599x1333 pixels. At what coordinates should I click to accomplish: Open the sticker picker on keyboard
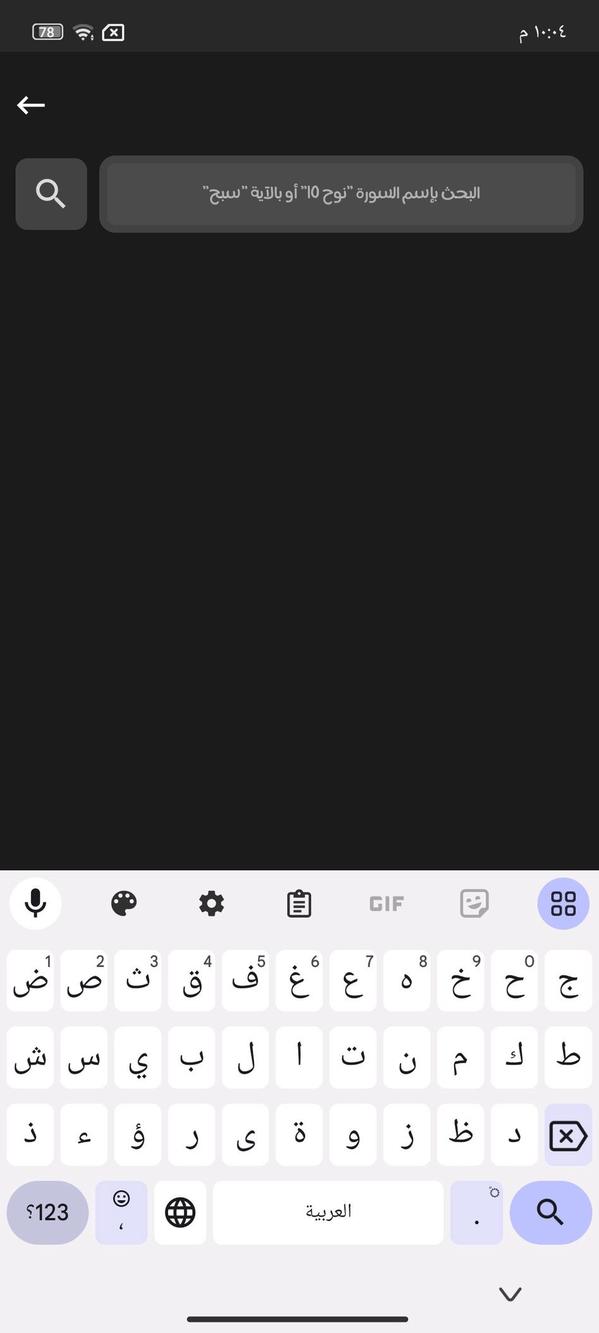tap(474, 903)
